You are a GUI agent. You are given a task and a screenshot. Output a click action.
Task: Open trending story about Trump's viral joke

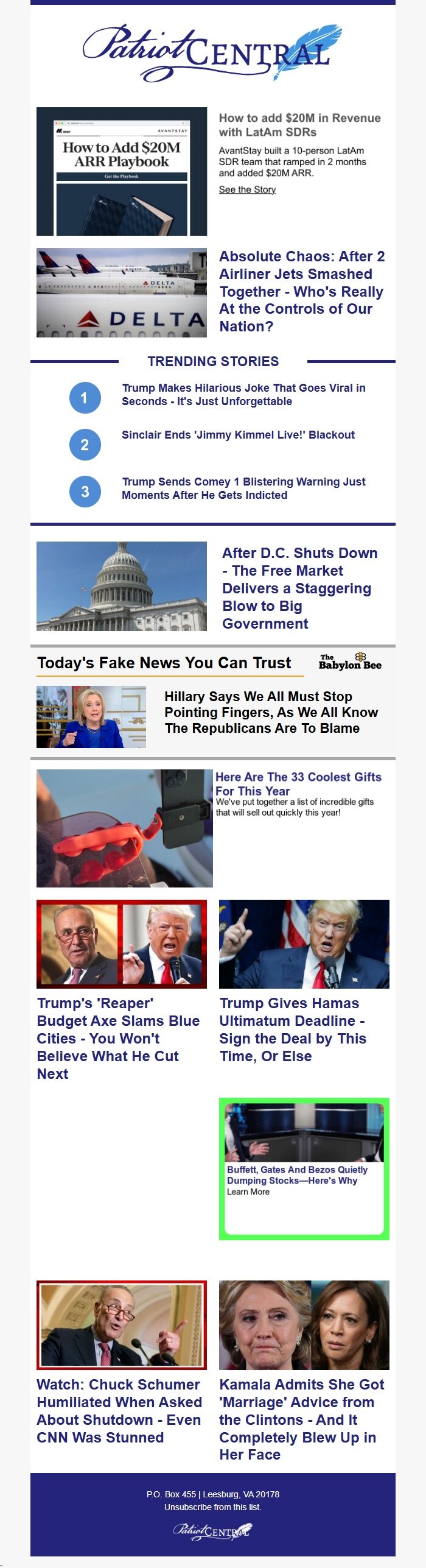[x=243, y=394]
